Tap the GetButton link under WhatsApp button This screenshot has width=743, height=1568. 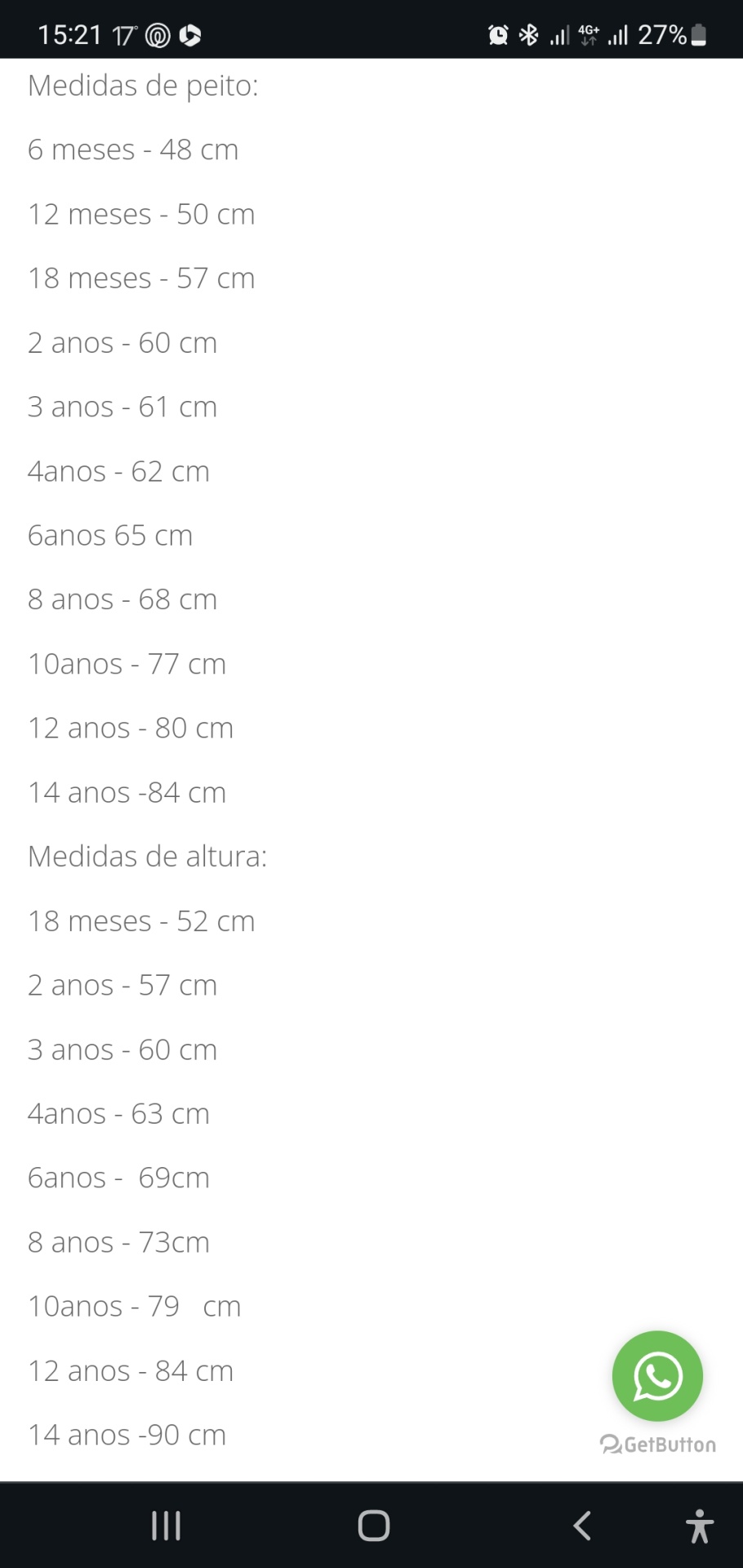tap(658, 1445)
